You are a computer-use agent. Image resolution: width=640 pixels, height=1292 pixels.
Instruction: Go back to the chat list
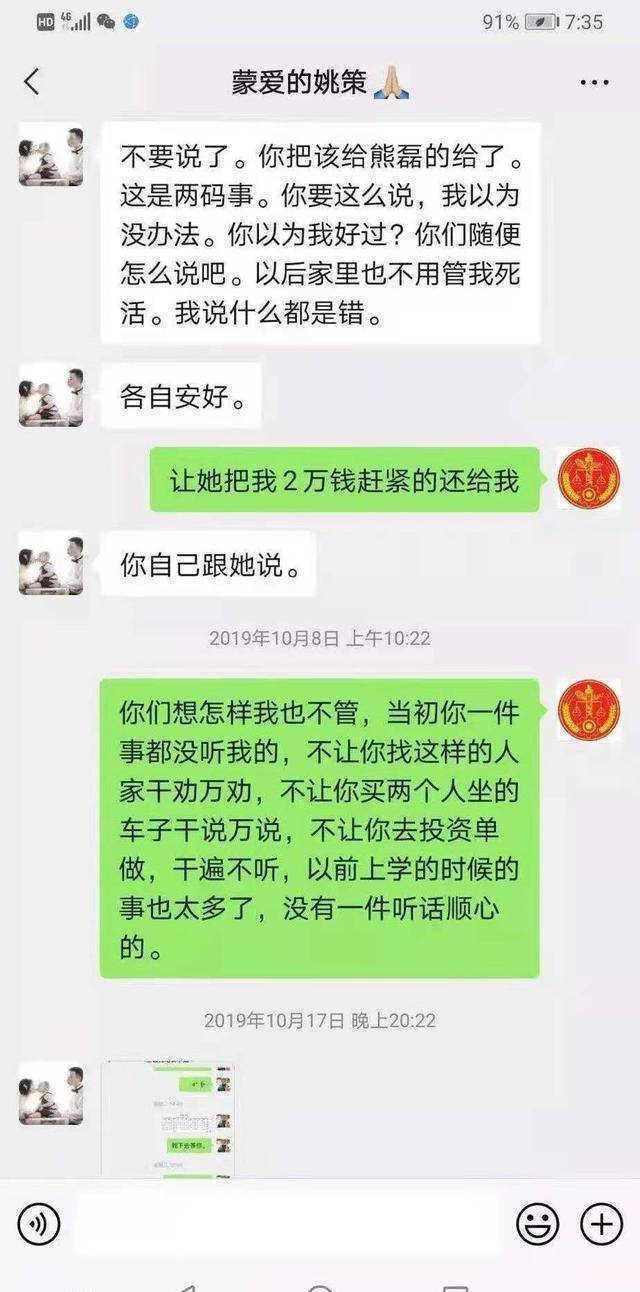[32, 82]
